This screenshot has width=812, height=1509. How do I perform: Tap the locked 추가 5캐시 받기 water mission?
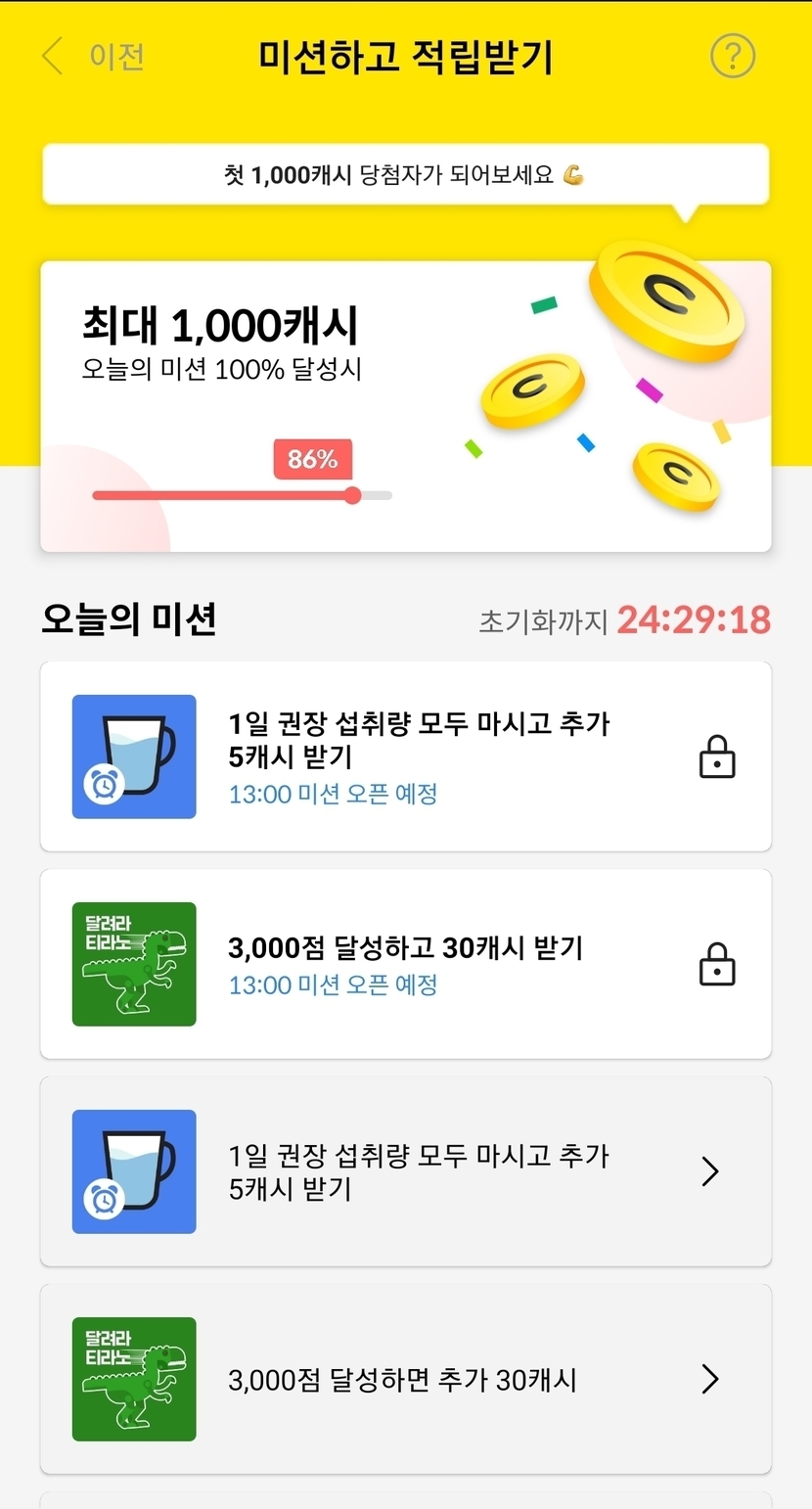click(405, 756)
